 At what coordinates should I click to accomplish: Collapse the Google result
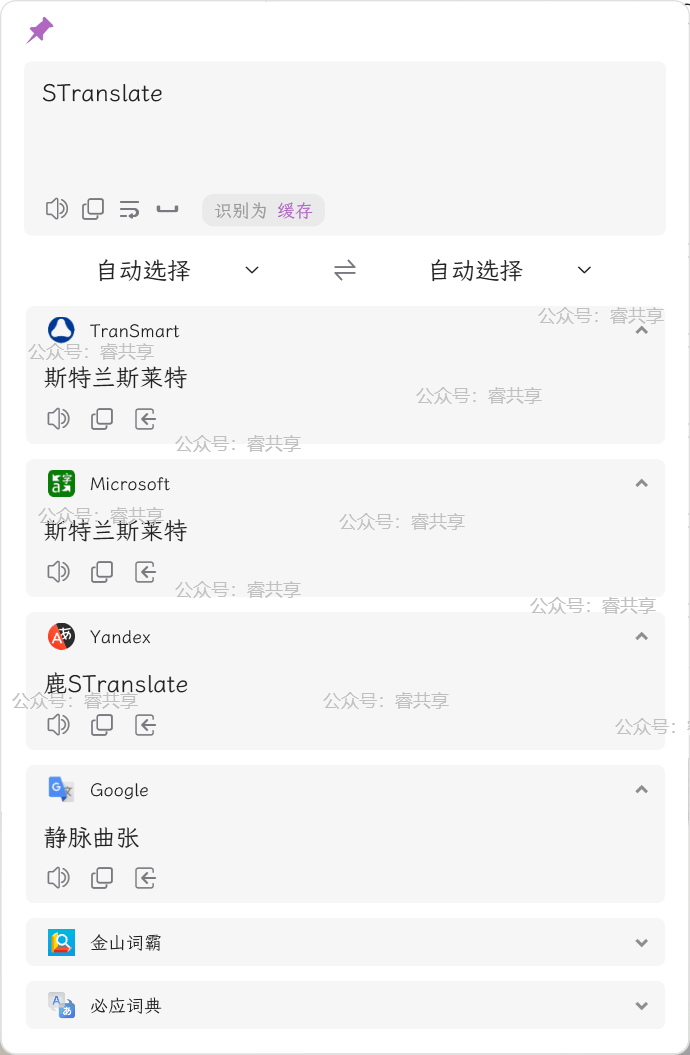(642, 789)
